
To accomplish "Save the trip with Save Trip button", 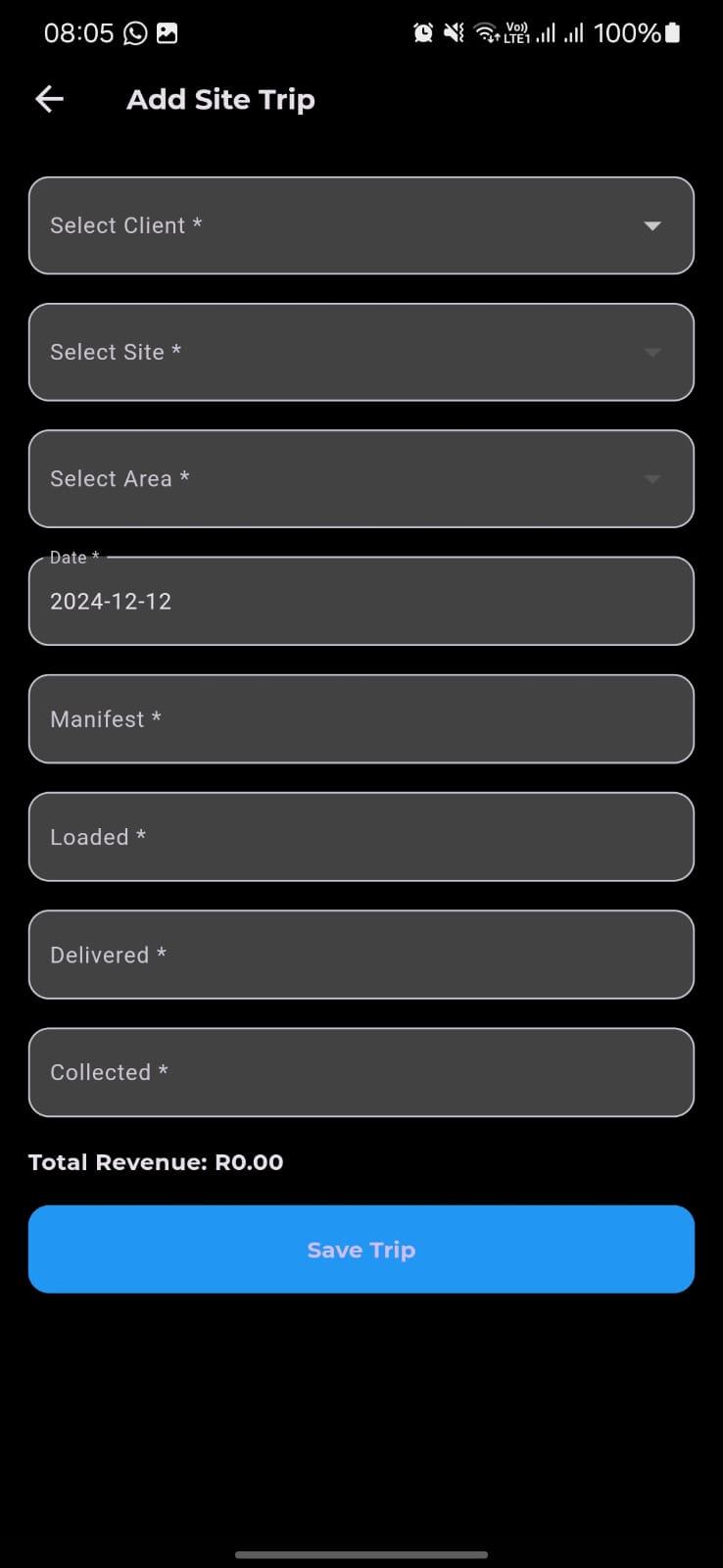I will tap(361, 1249).
